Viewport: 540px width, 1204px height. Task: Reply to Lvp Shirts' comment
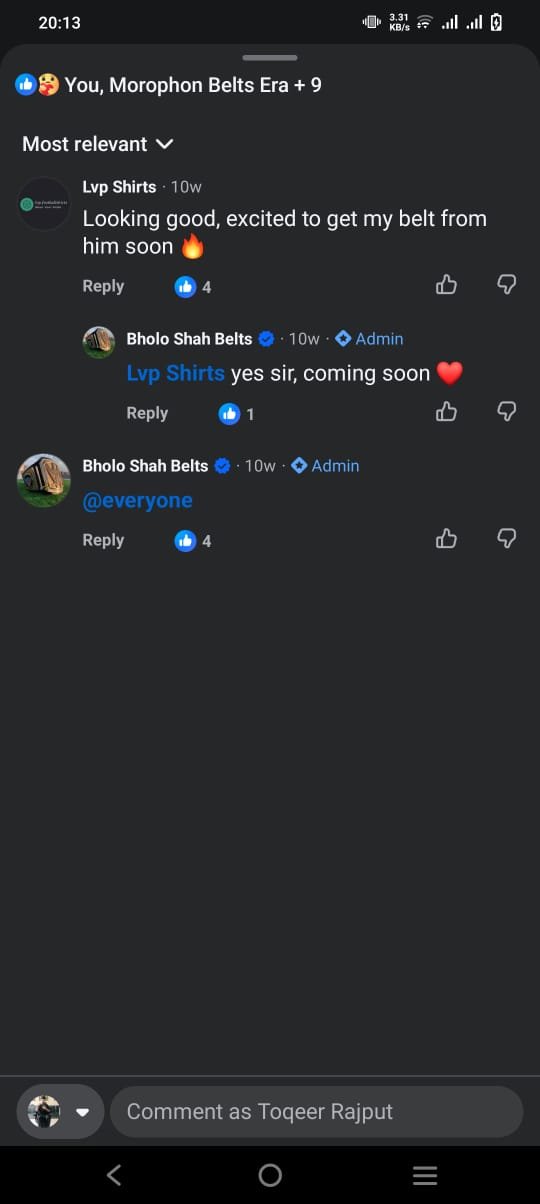click(x=103, y=286)
